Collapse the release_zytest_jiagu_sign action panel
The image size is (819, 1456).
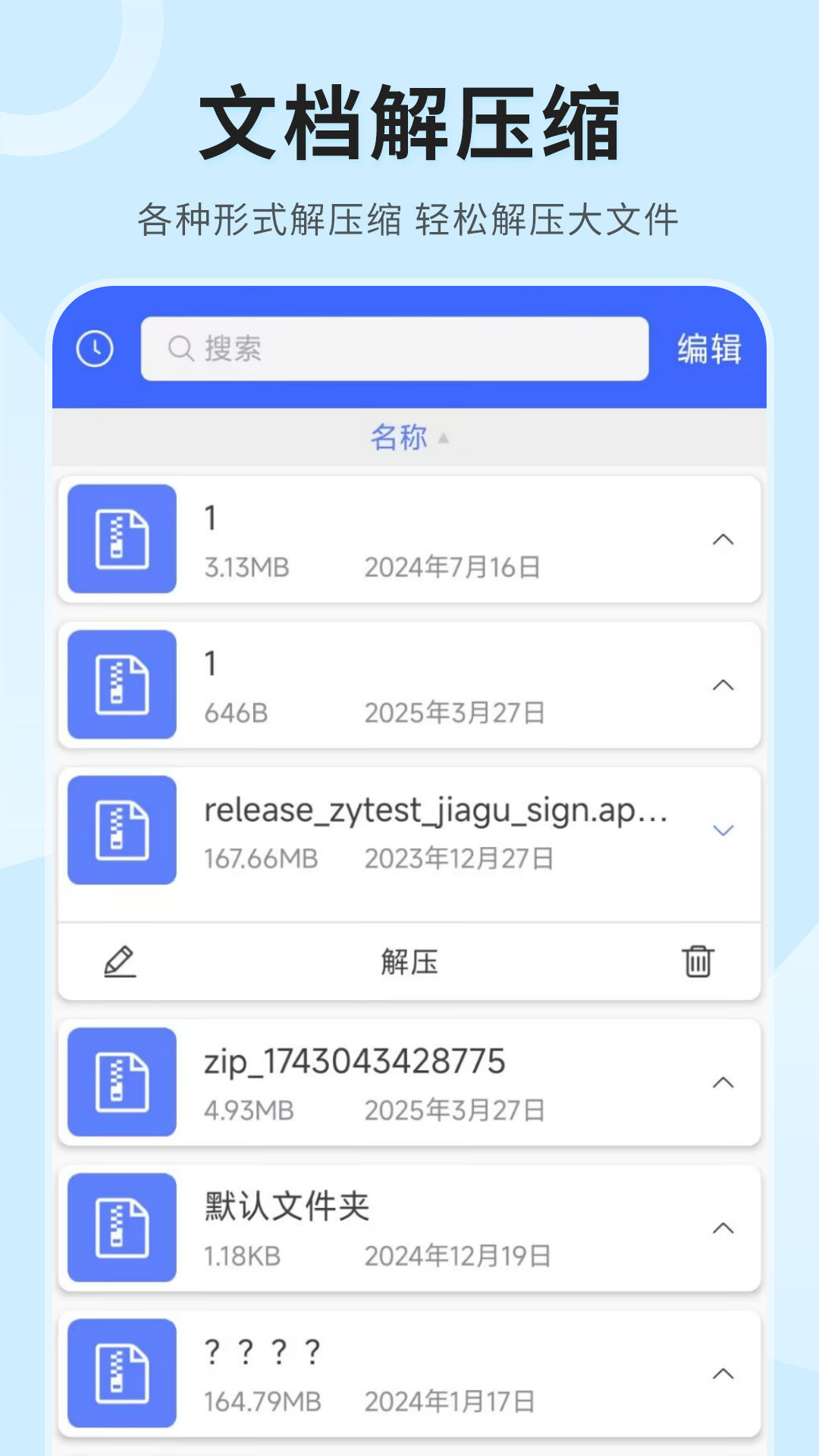pyautogui.click(x=722, y=830)
